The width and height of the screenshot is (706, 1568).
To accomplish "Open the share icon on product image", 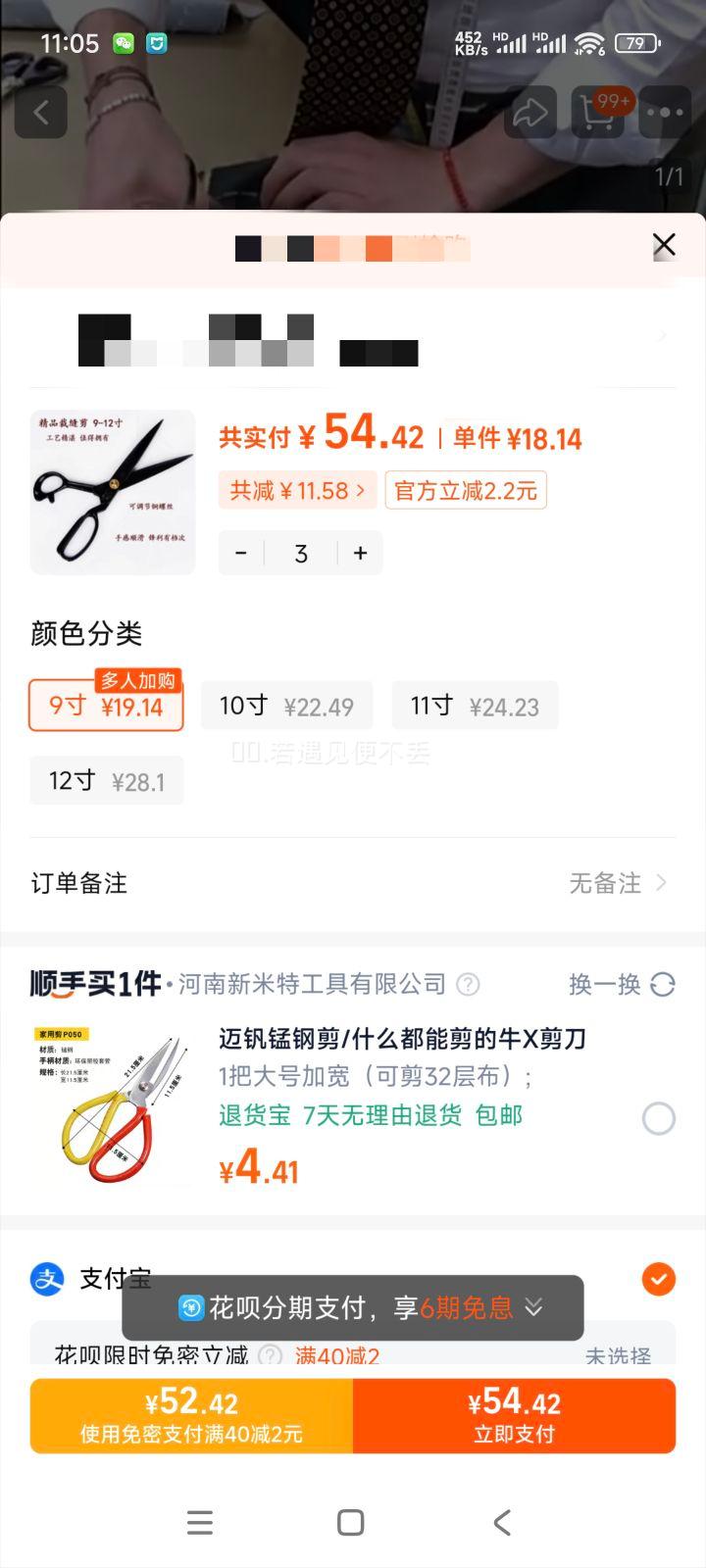I will (x=530, y=112).
